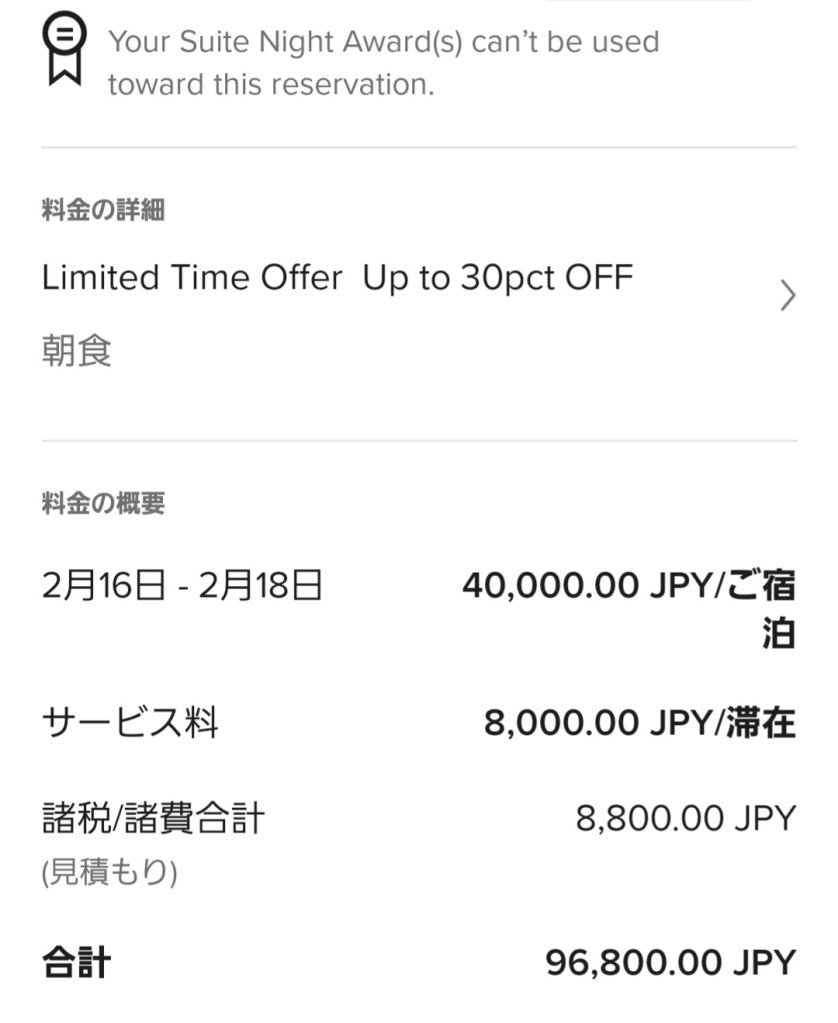
Task: Open the Limited Time Offer rate details
Action: pos(787,296)
